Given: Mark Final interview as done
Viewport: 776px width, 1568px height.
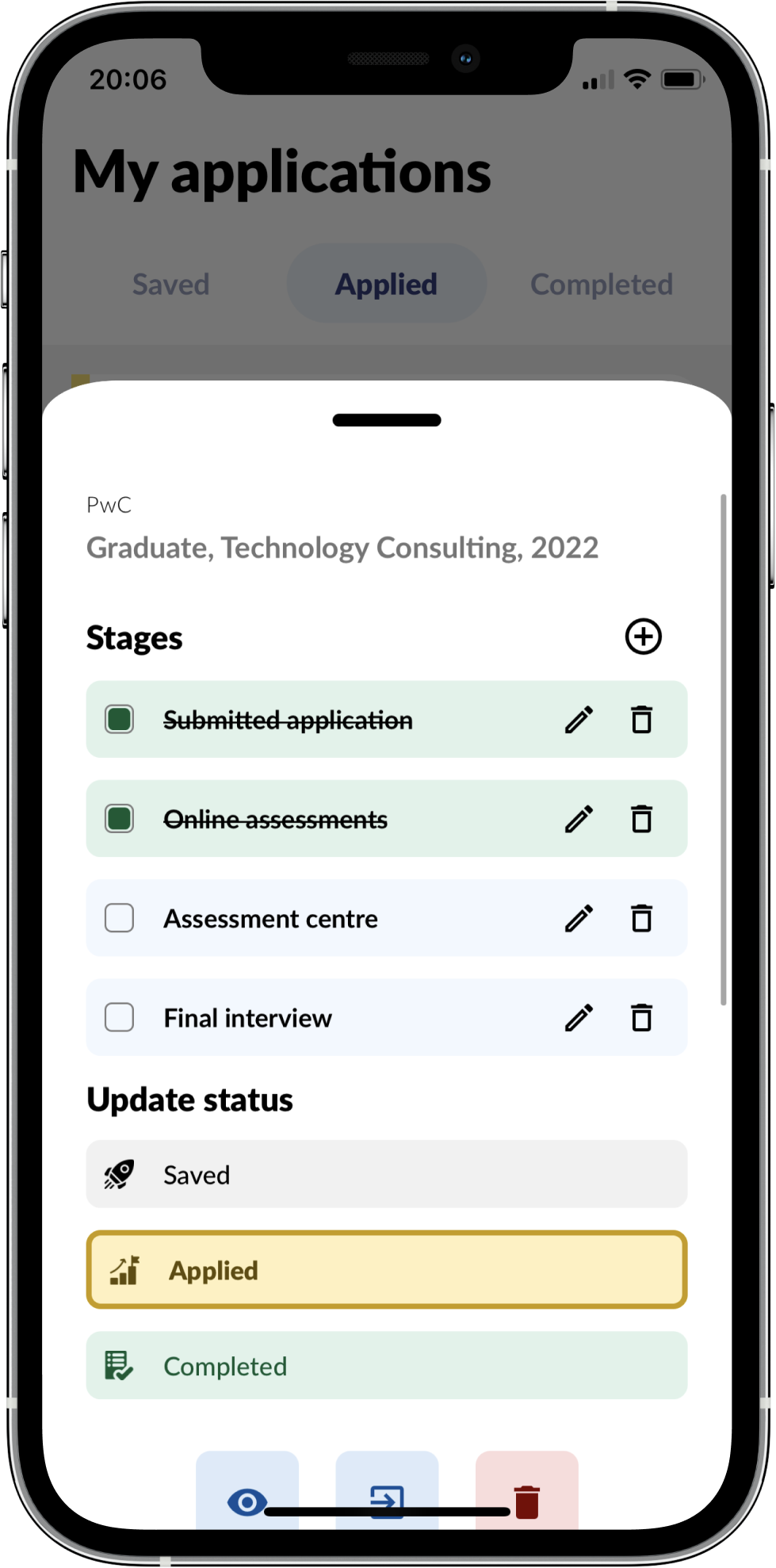Looking at the screenshot, I should tap(120, 1017).
